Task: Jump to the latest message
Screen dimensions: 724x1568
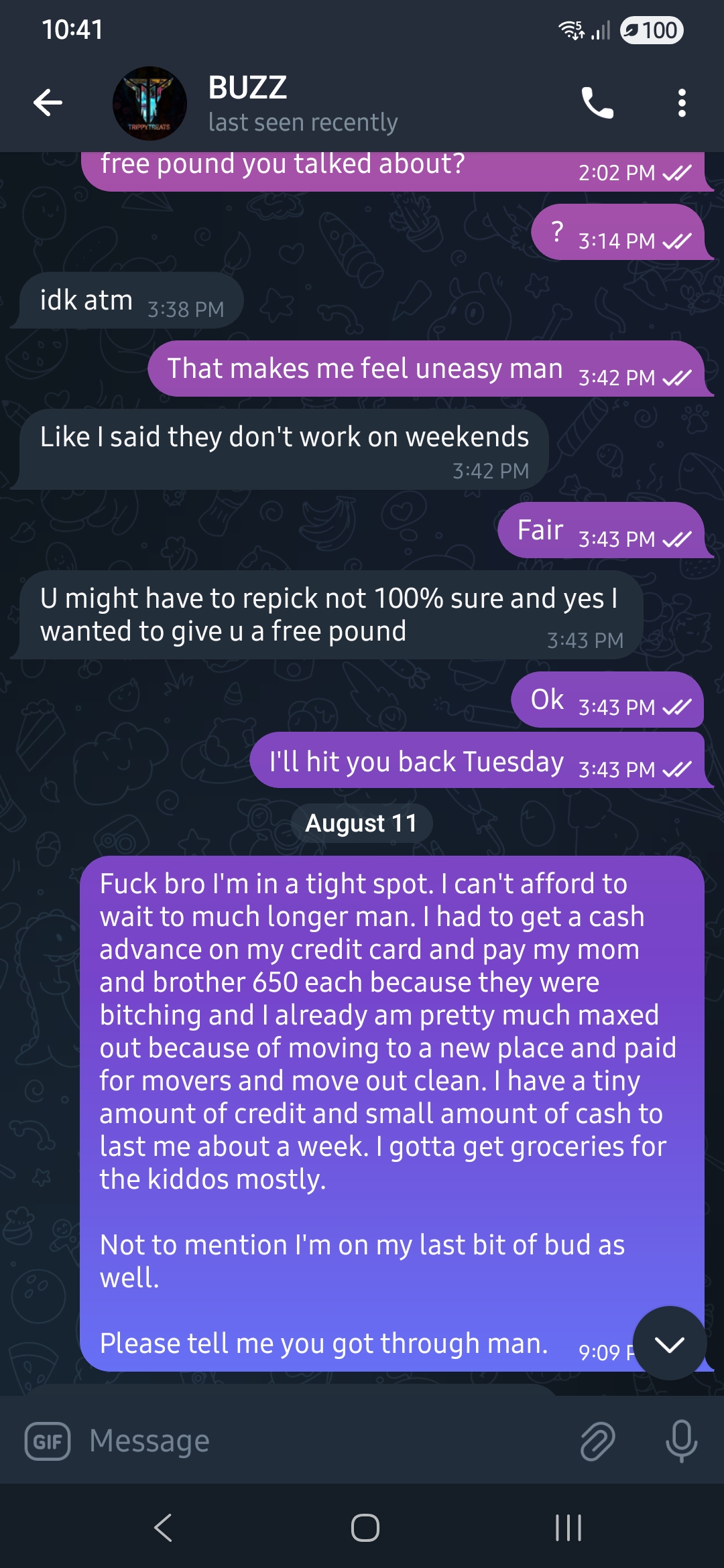Action: (x=669, y=1343)
